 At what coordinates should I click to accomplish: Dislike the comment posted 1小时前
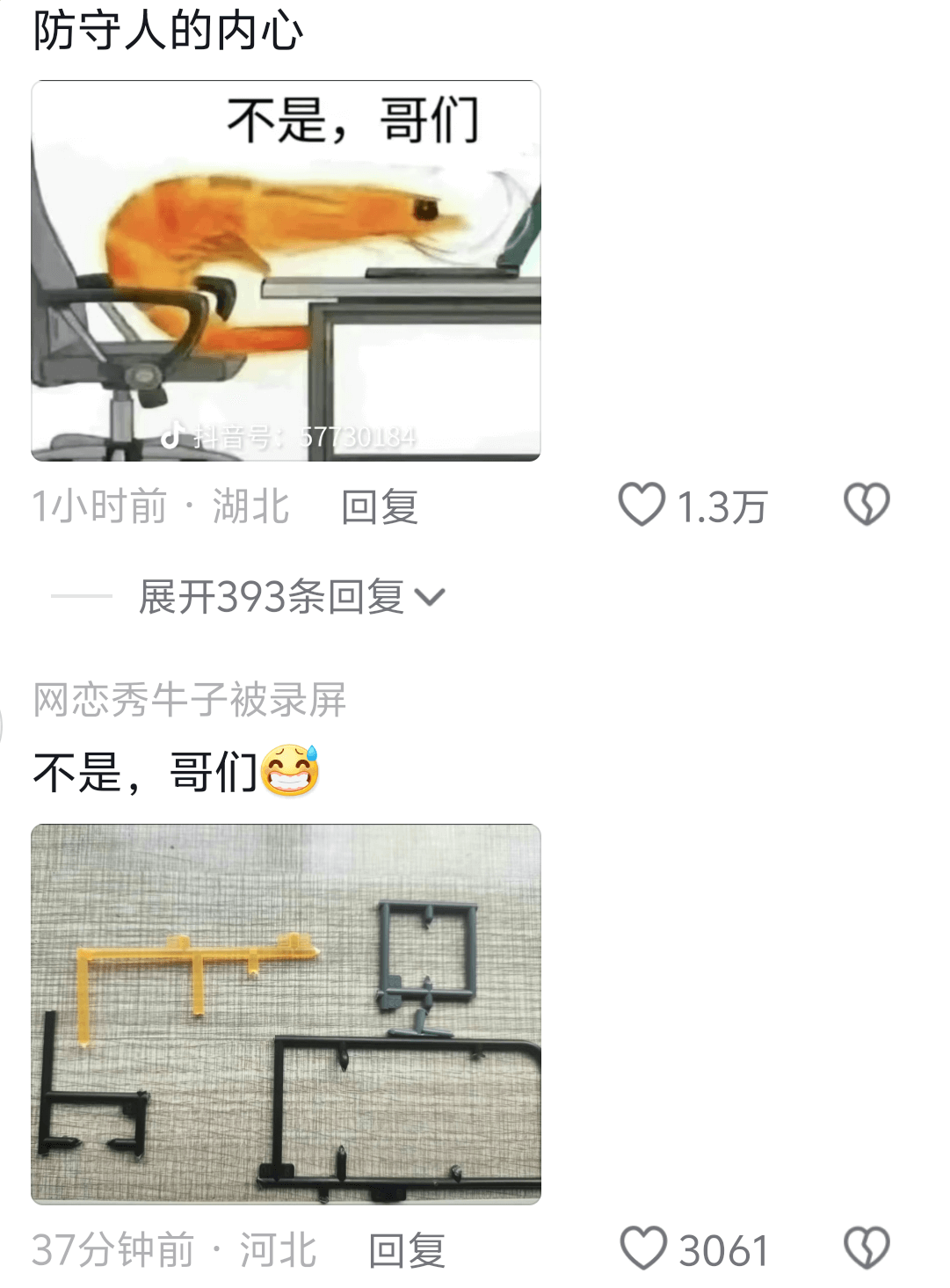click(867, 506)
